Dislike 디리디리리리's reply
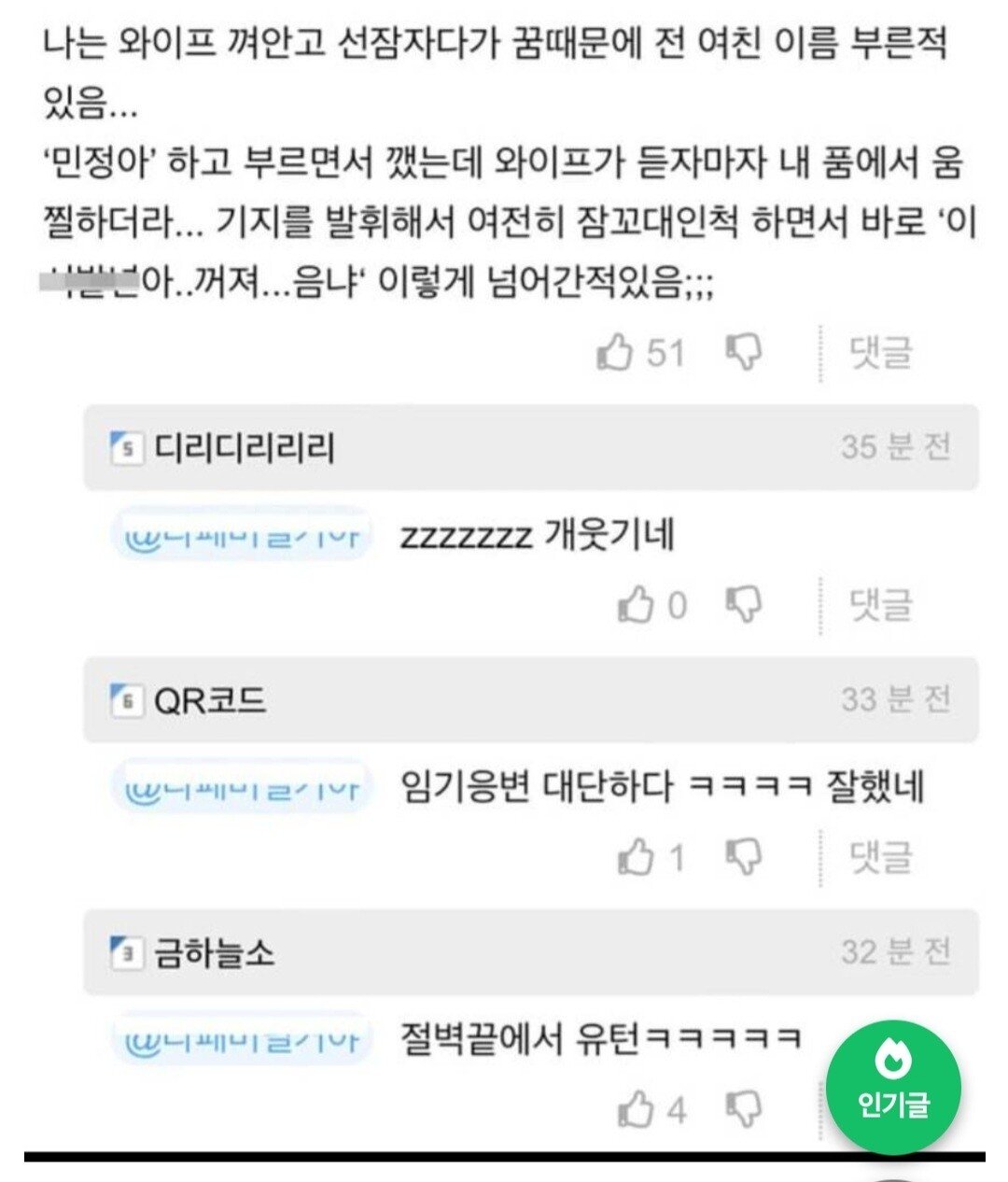Image resolution: width=1008 pixels, height=1182 pixels. 744,605
